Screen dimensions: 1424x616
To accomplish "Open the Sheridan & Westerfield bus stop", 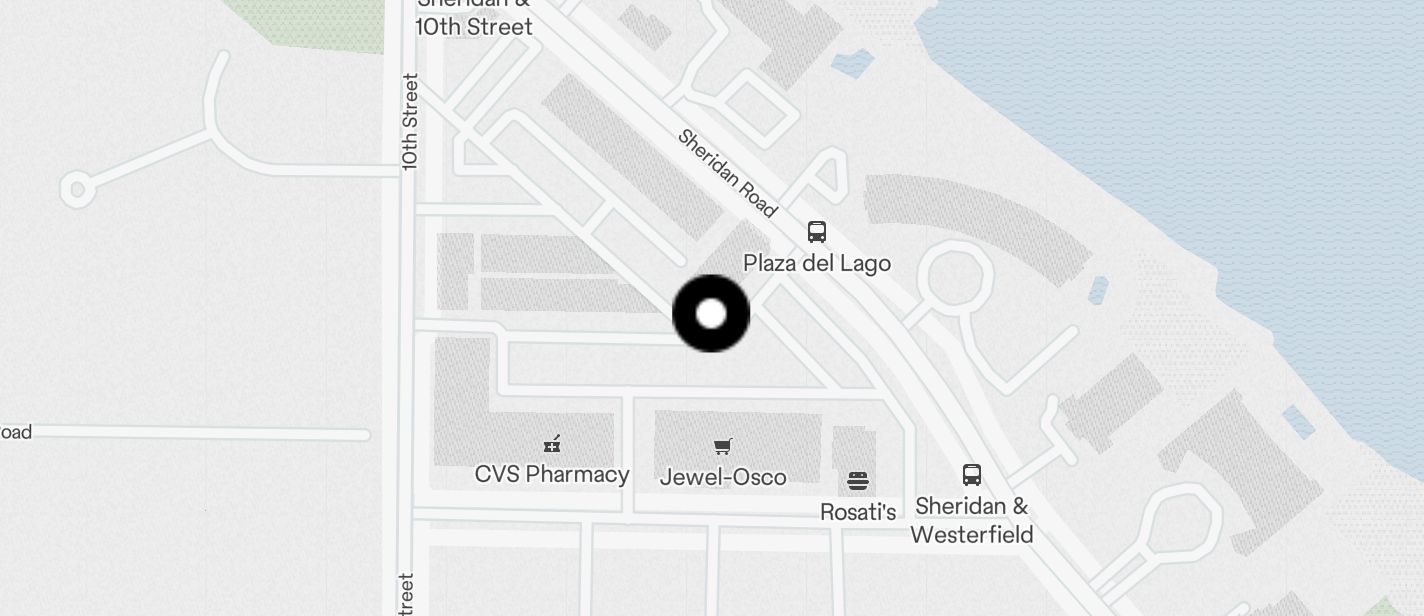I will [971, 475].
